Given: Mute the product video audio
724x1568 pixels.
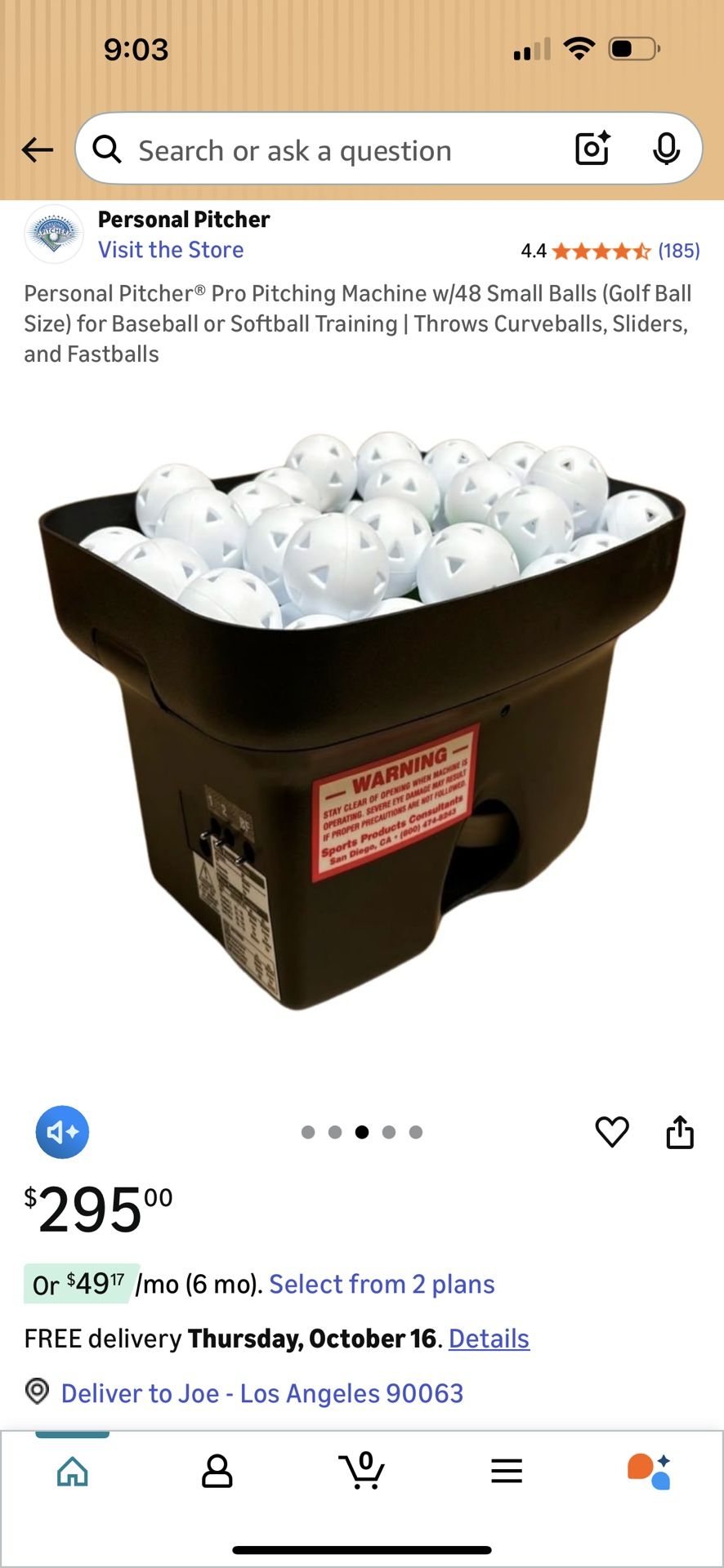Looking at the screenshot, I should (62, 1132).
